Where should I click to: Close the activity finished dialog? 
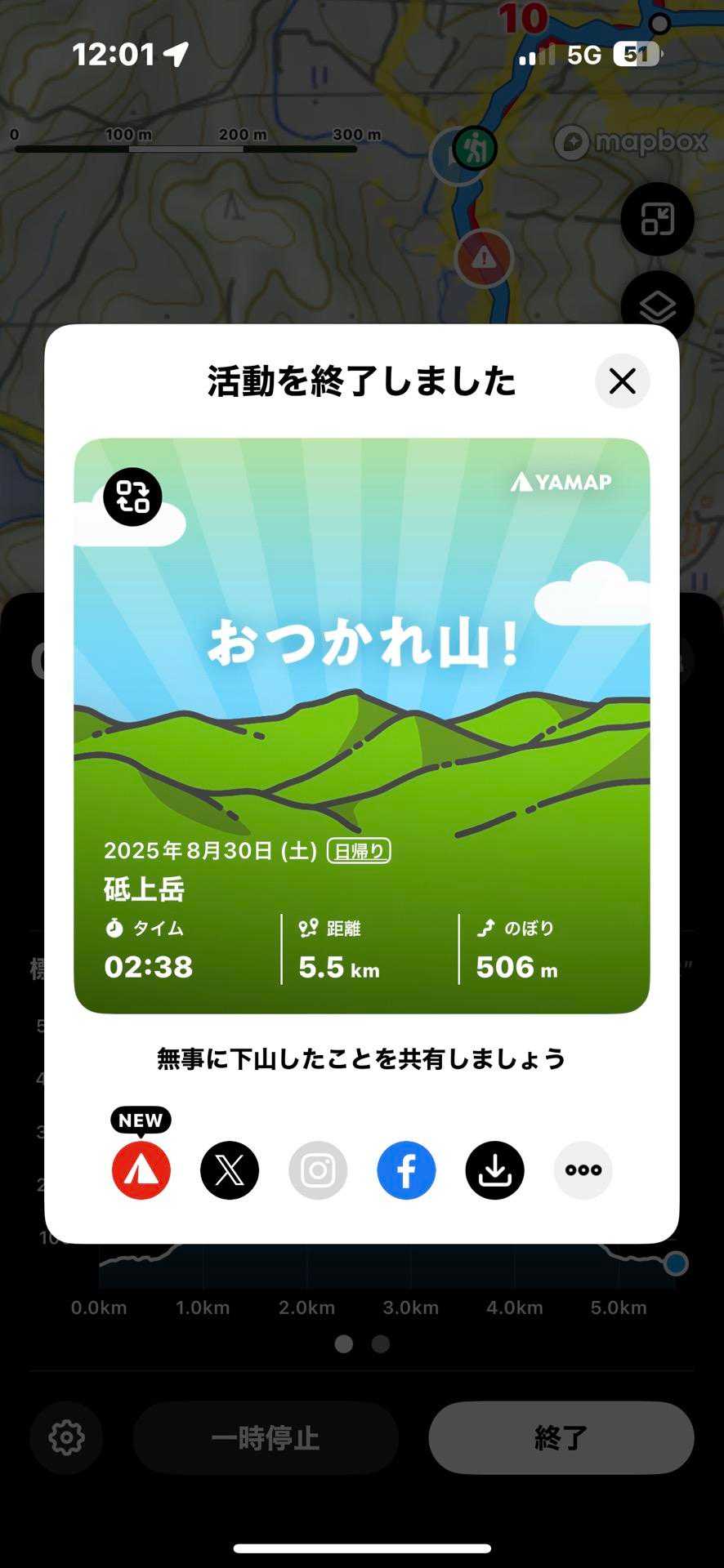click(x=622, y=381)
